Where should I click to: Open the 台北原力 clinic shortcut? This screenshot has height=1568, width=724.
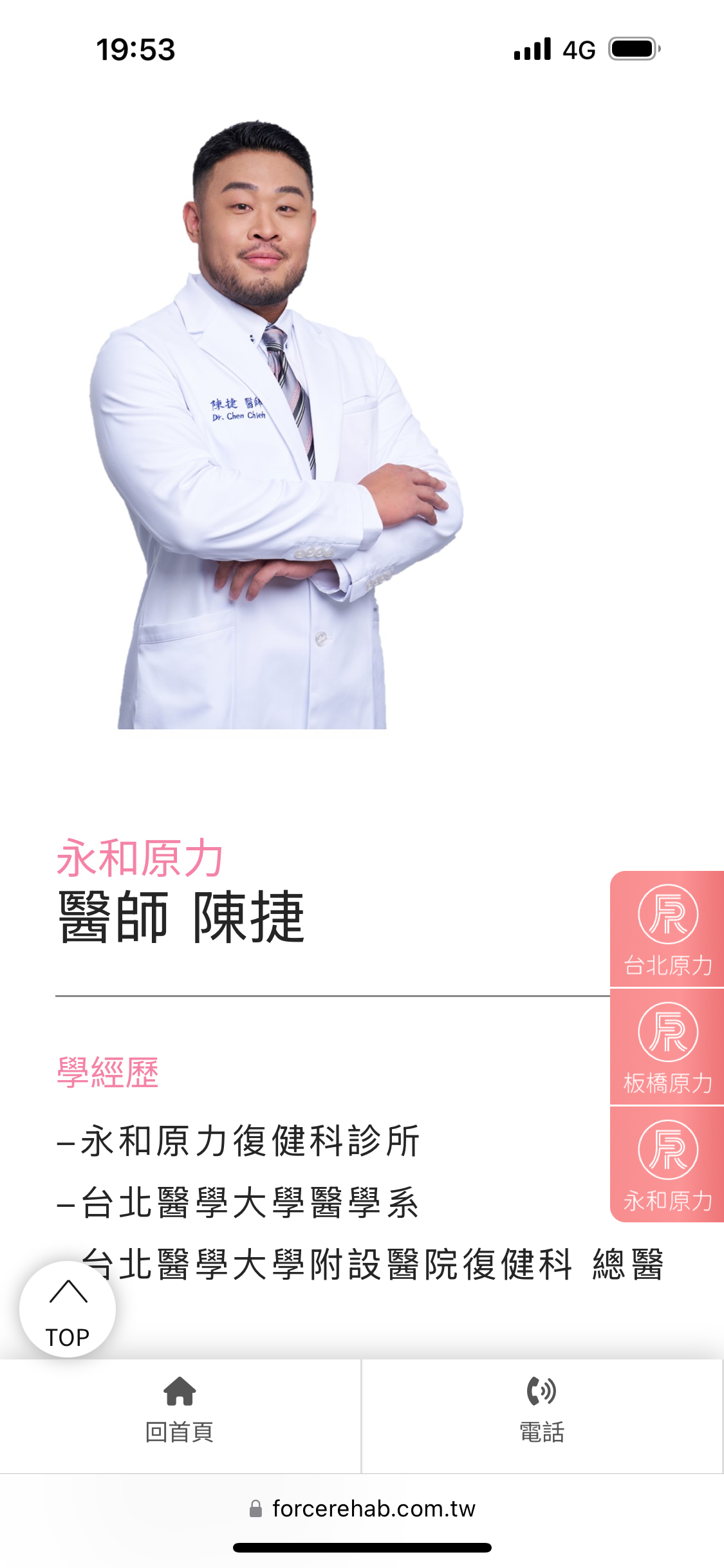667,929
